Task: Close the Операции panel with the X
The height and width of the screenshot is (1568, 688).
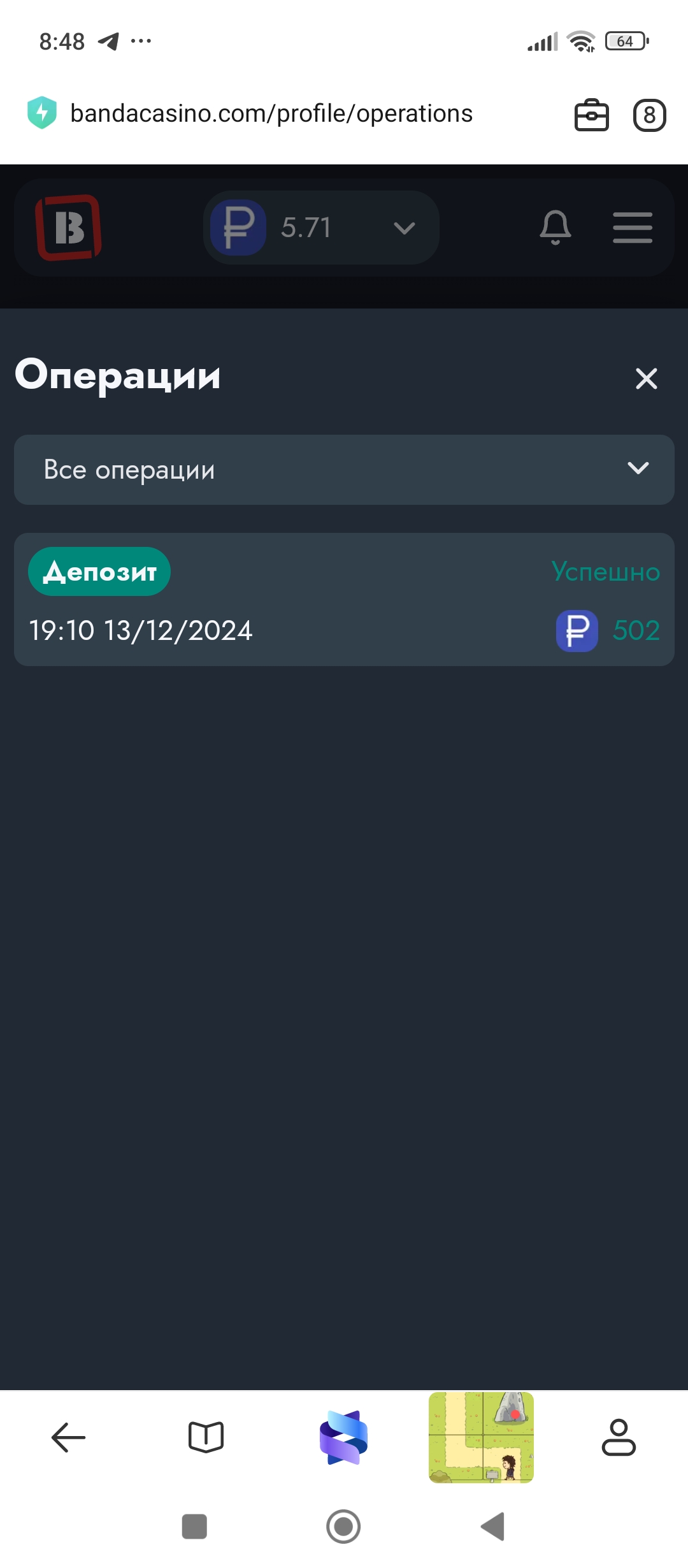Action: click(x=646, y=378)
